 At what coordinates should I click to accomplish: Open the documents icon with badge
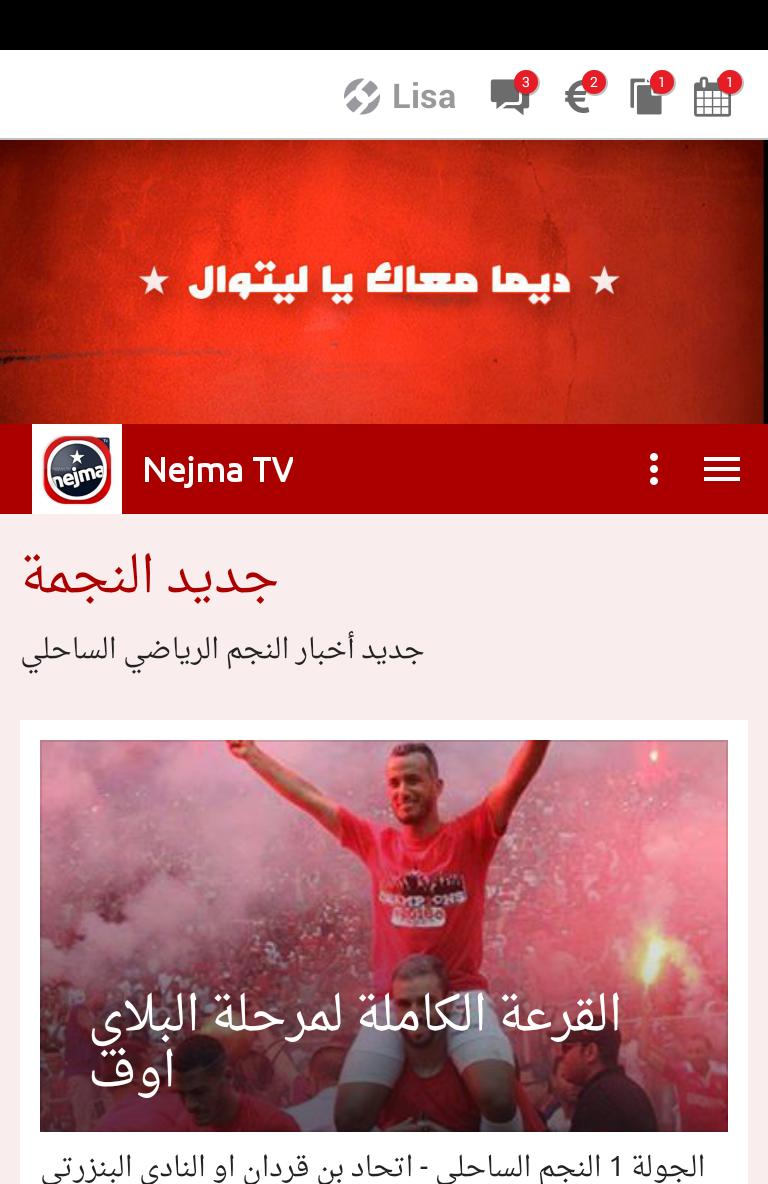pyautogui.click(x=646, y=97)
